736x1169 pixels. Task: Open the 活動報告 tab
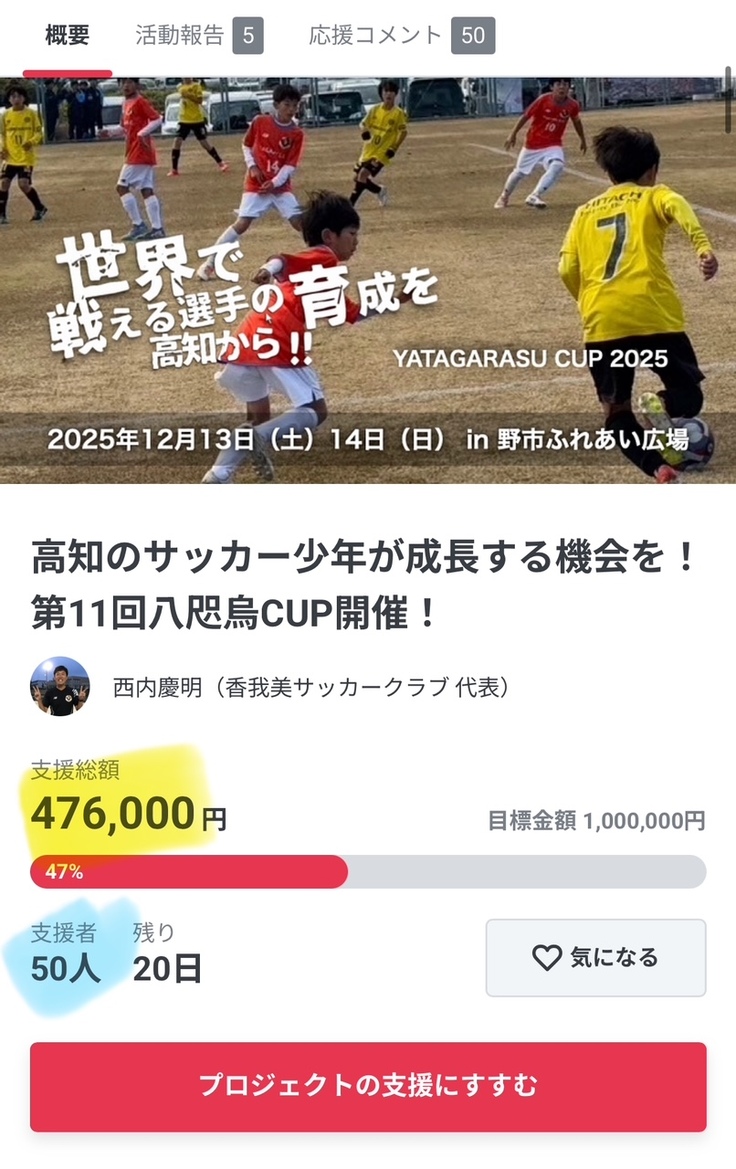tap(198, 36)
